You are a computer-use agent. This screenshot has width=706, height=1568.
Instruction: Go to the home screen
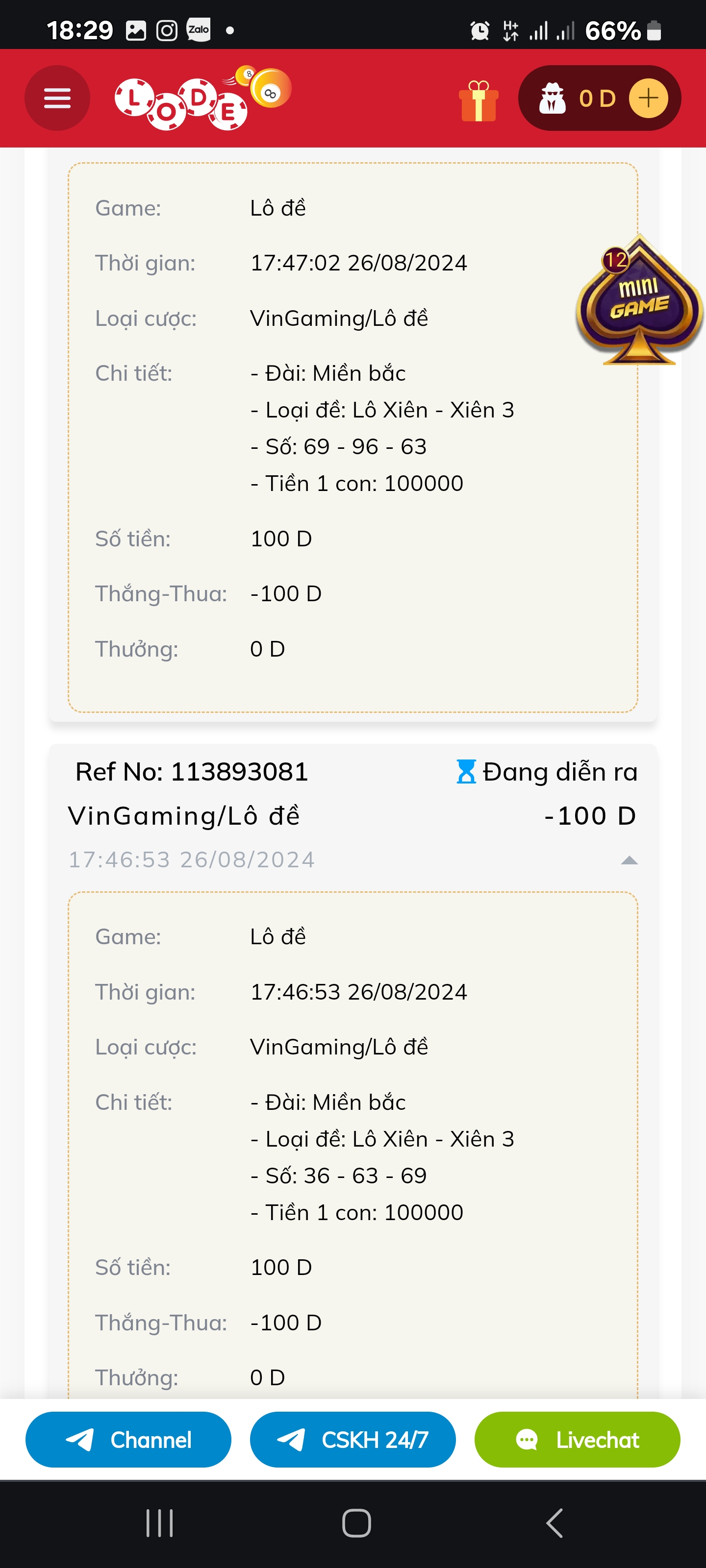pyautogui.click(x=356, y=1523)
